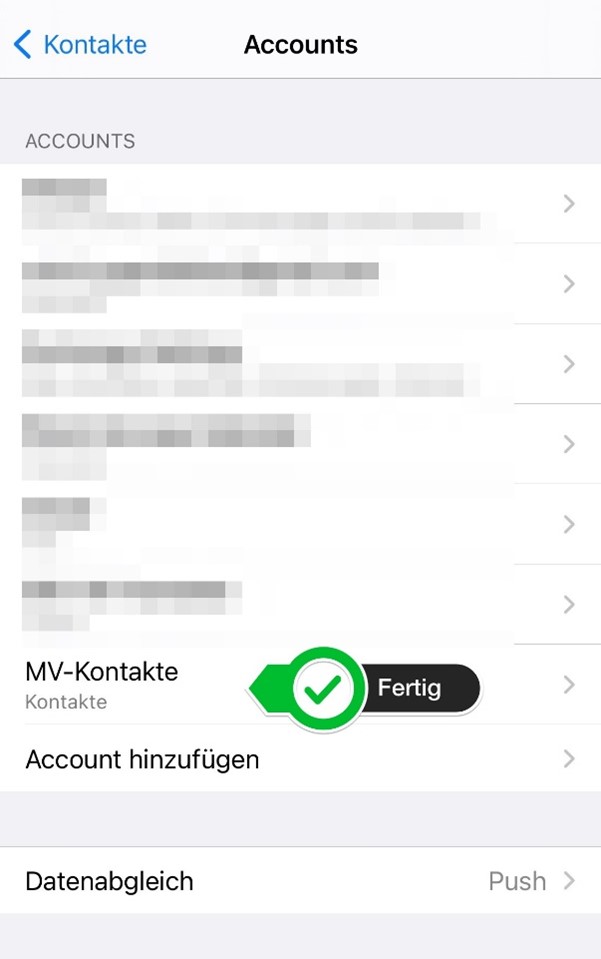Open Datenabgleich Push settings
Screen dimensions: 601x959
[300, 881]
